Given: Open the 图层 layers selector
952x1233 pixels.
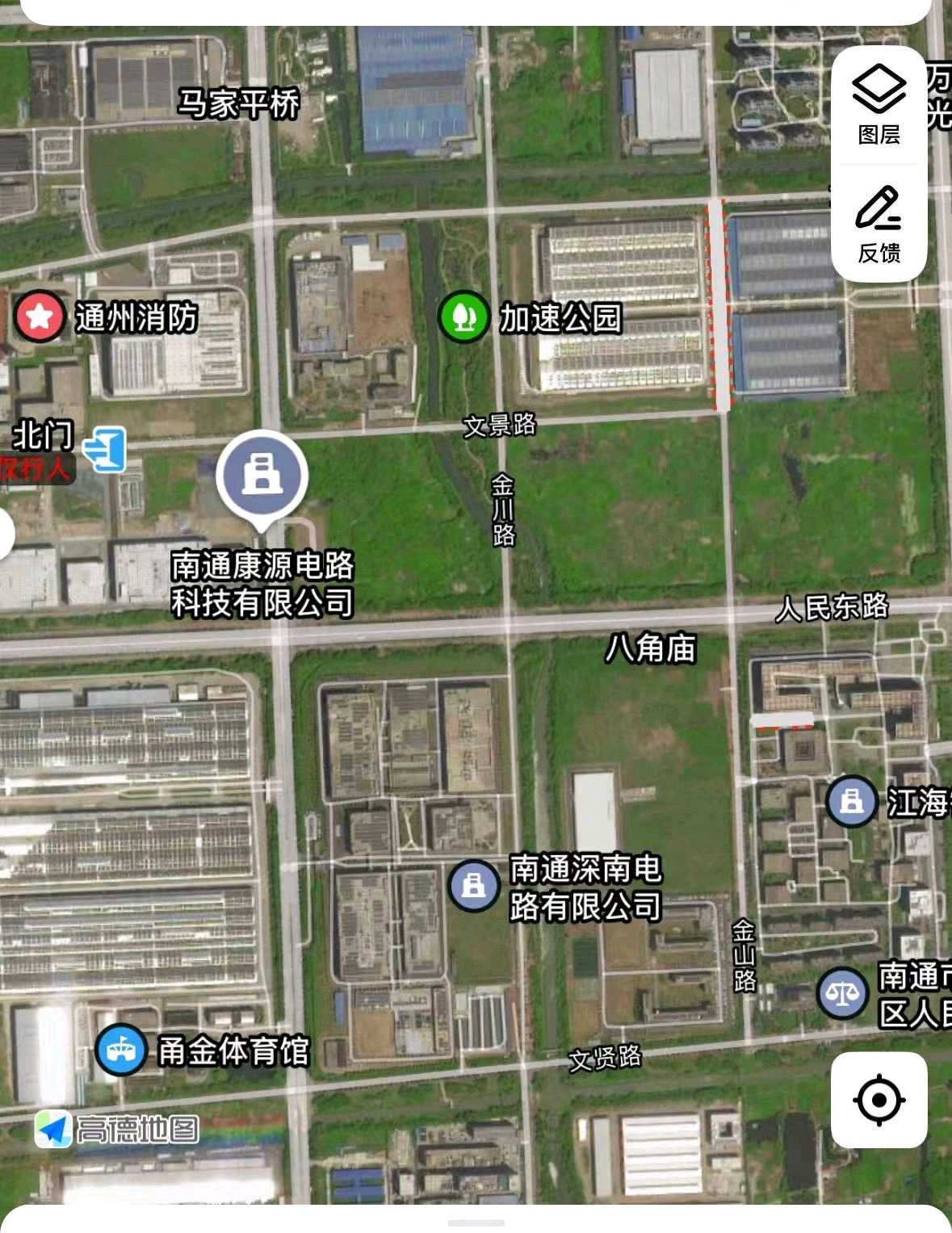Looking at the screenshot, I should (879, 105).
